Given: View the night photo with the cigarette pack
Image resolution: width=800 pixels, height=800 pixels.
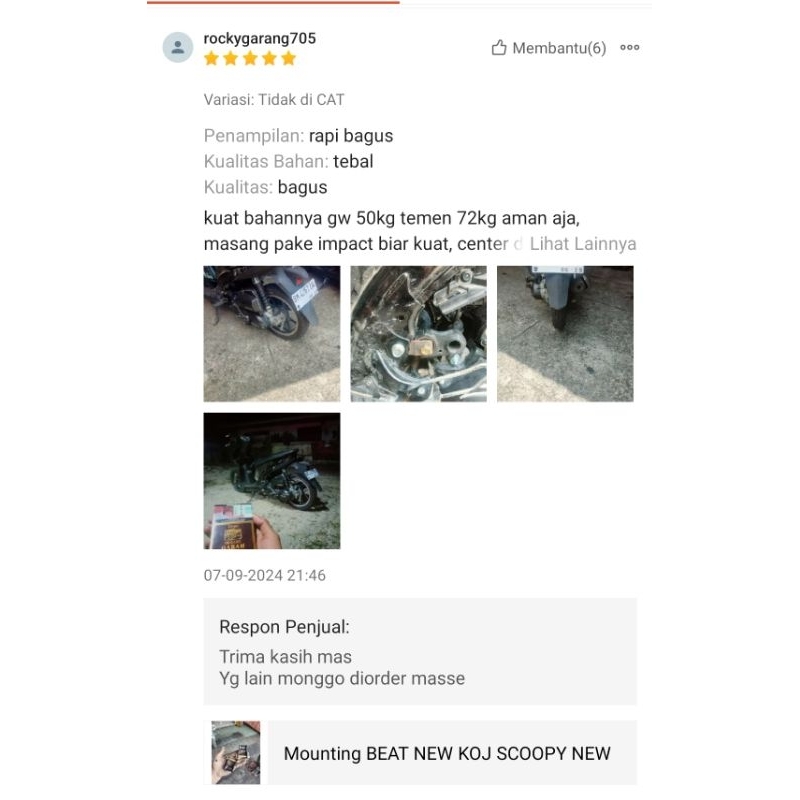Looking at the screenshot, I should point(272,481).
